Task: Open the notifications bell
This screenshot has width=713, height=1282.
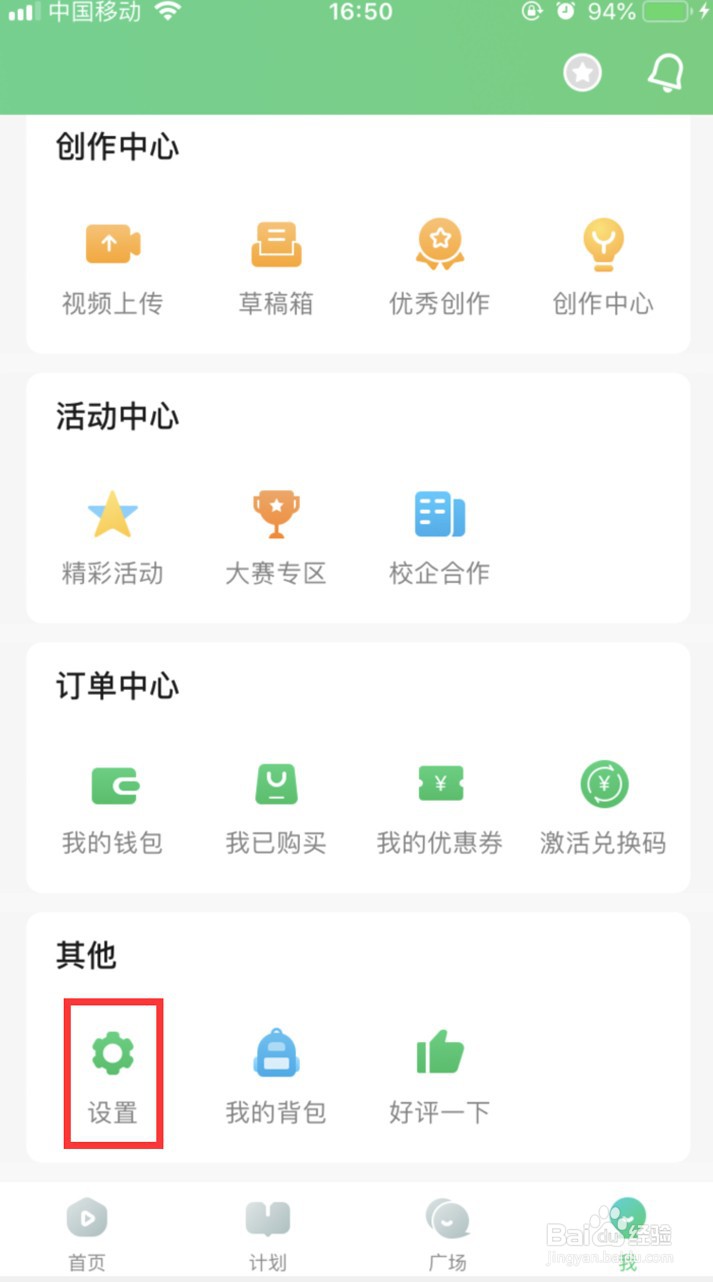Action: pyautogui.click(x=666, y=73)
